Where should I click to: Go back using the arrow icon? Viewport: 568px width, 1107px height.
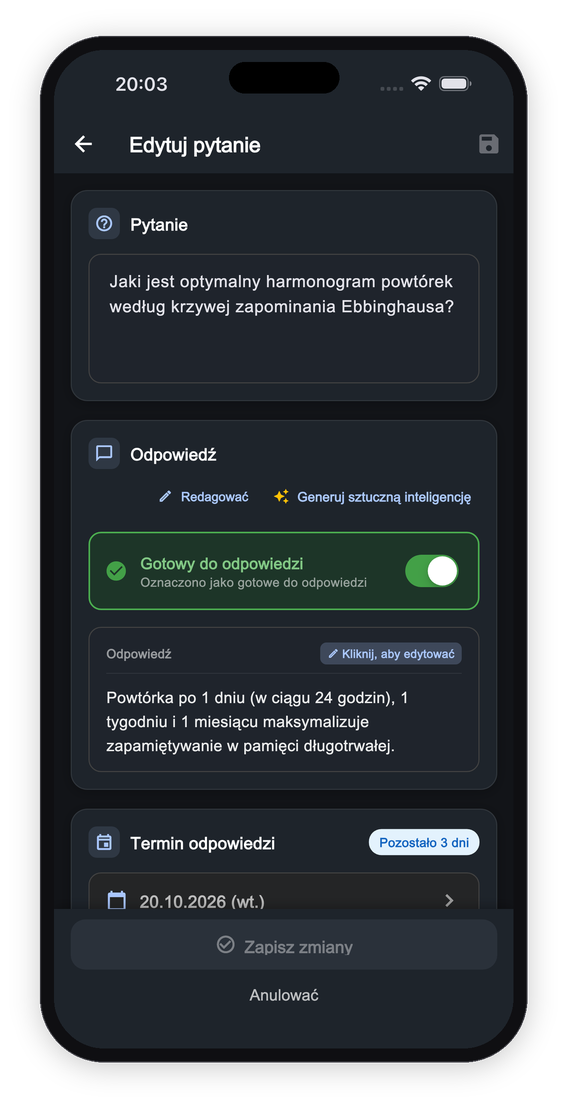[83, 145]
